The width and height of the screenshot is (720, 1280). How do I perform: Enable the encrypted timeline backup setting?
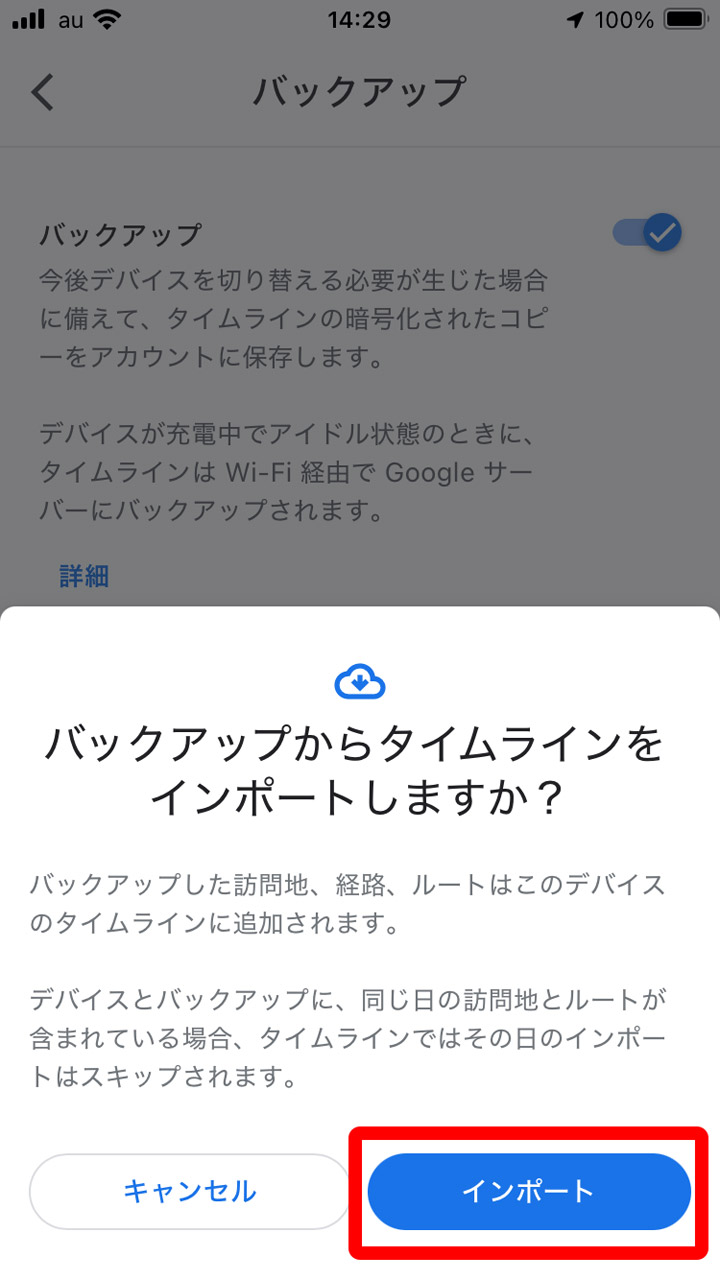[645, 232]
